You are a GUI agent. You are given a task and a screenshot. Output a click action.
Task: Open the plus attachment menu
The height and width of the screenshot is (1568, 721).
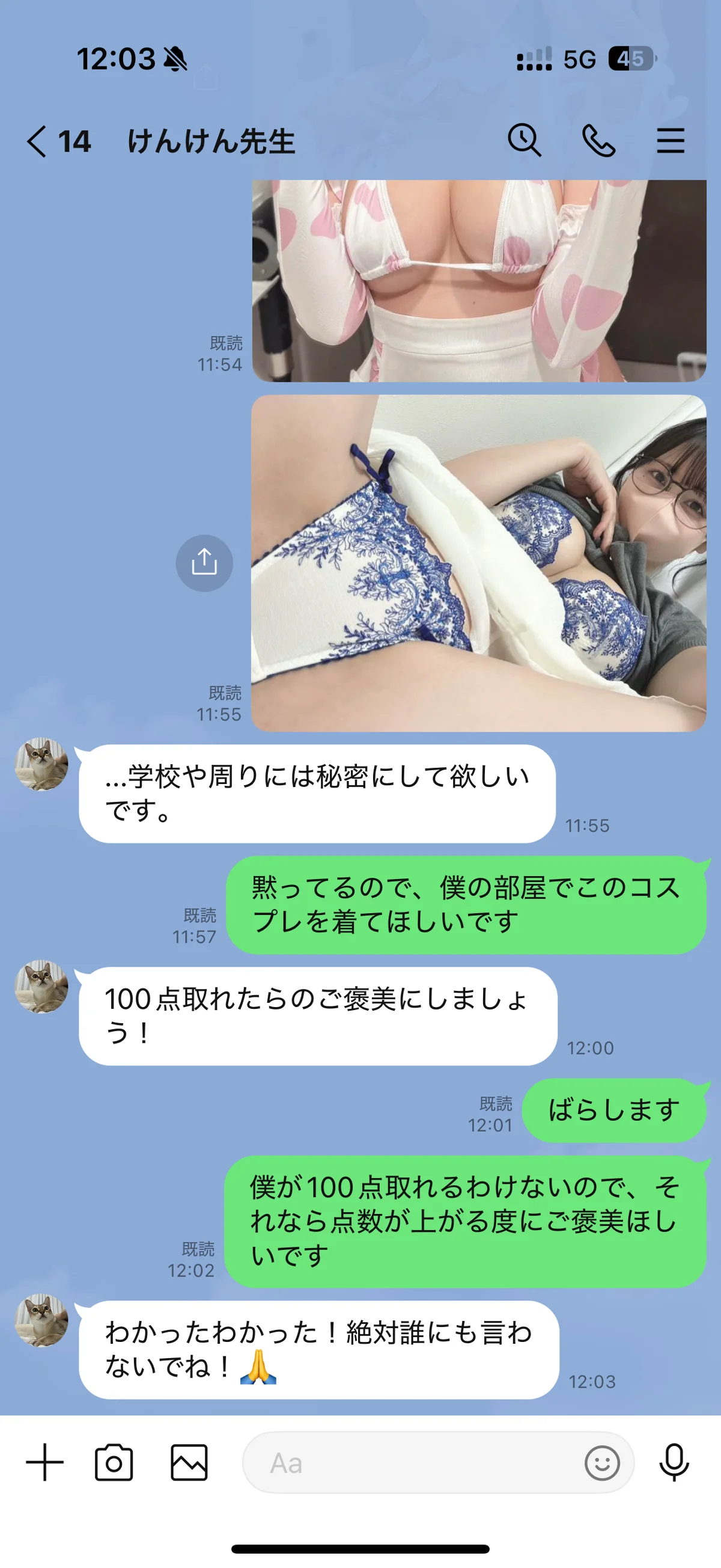coord(44,1462)
